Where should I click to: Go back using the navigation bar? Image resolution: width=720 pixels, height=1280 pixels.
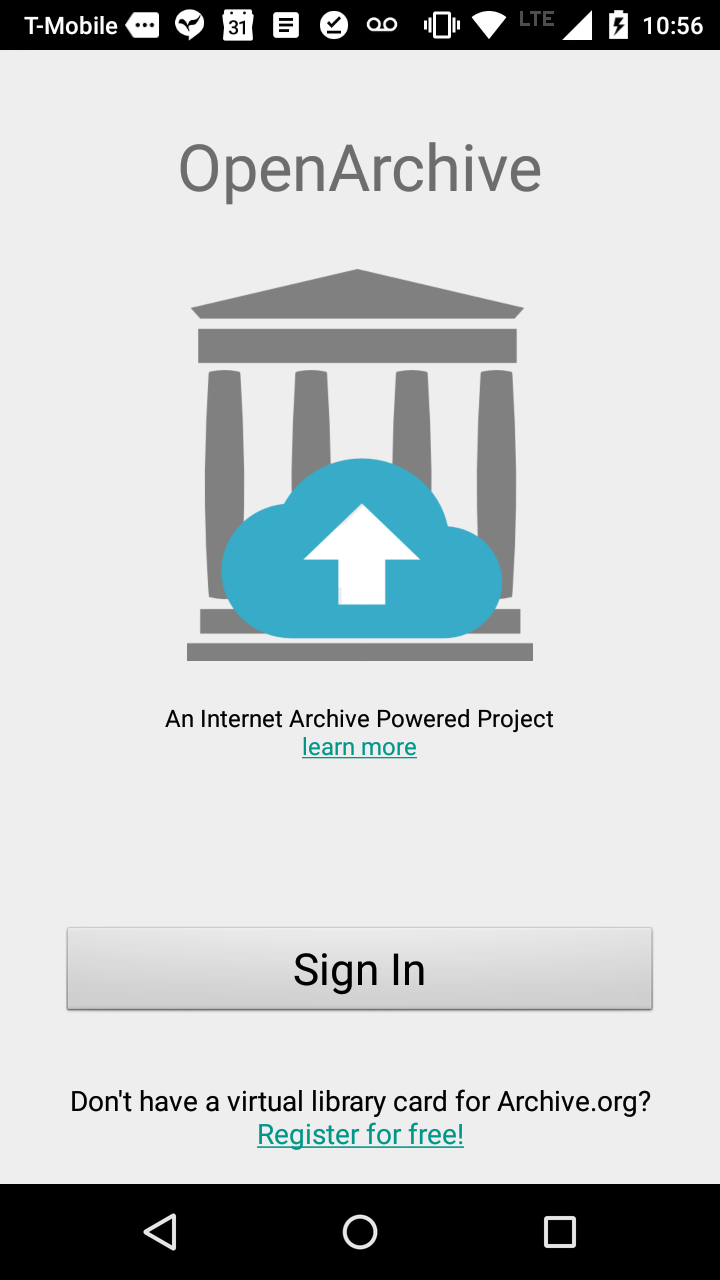(160, 1232)
